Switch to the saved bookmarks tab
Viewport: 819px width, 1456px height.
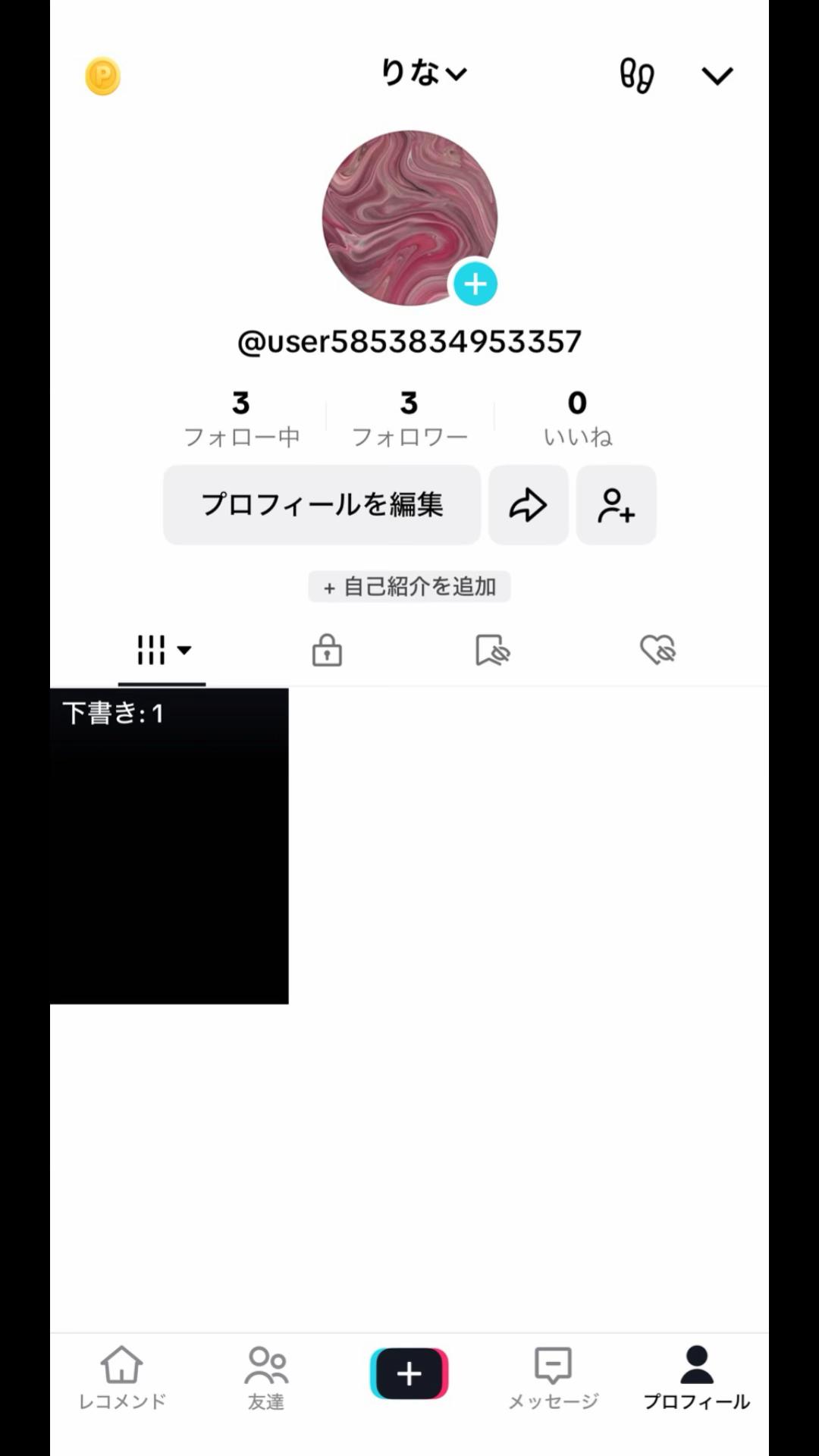[492, 650]
